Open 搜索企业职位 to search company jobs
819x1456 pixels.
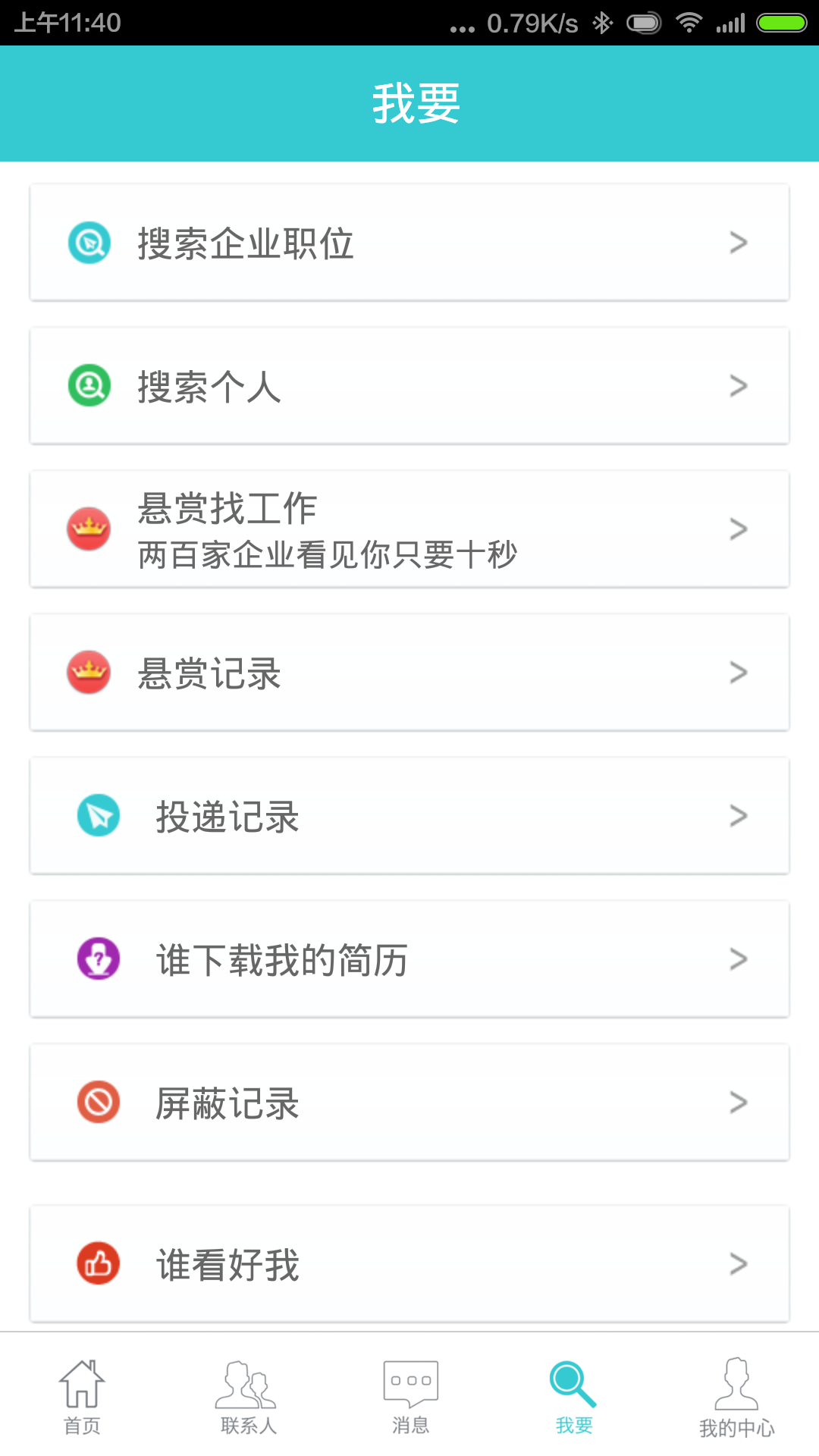[409, 243]
